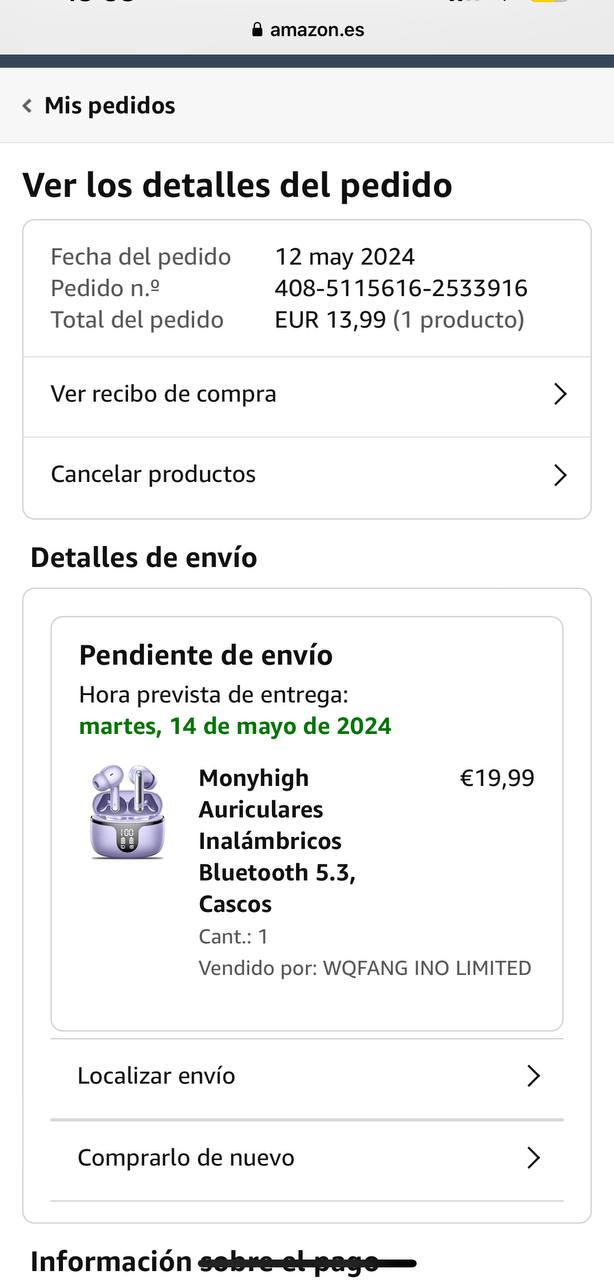Open the Monyhigh earbuds product image

[126, 812]
